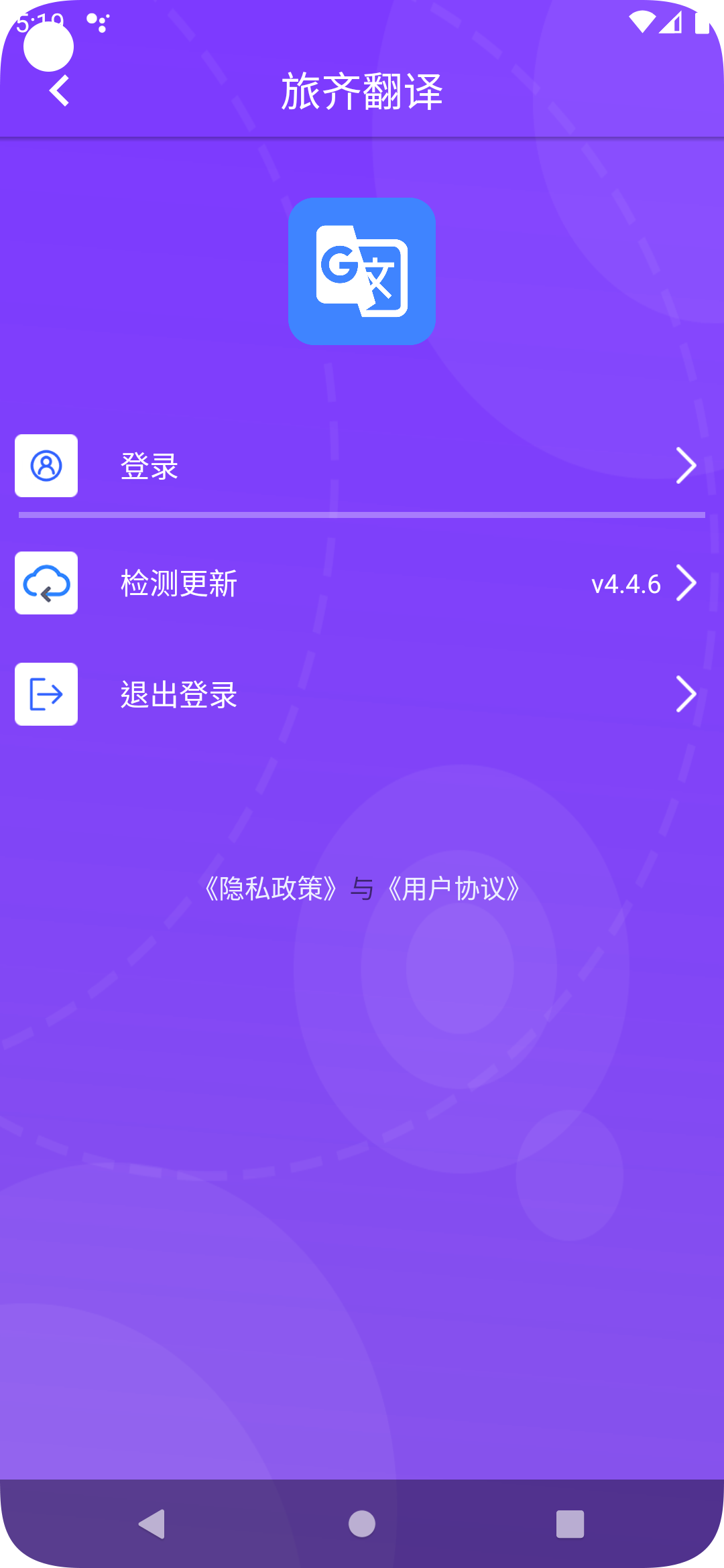The image size is (724, 1568).
Task: Tap the back arrow in the title bar
Action: (x=59, y=91)
